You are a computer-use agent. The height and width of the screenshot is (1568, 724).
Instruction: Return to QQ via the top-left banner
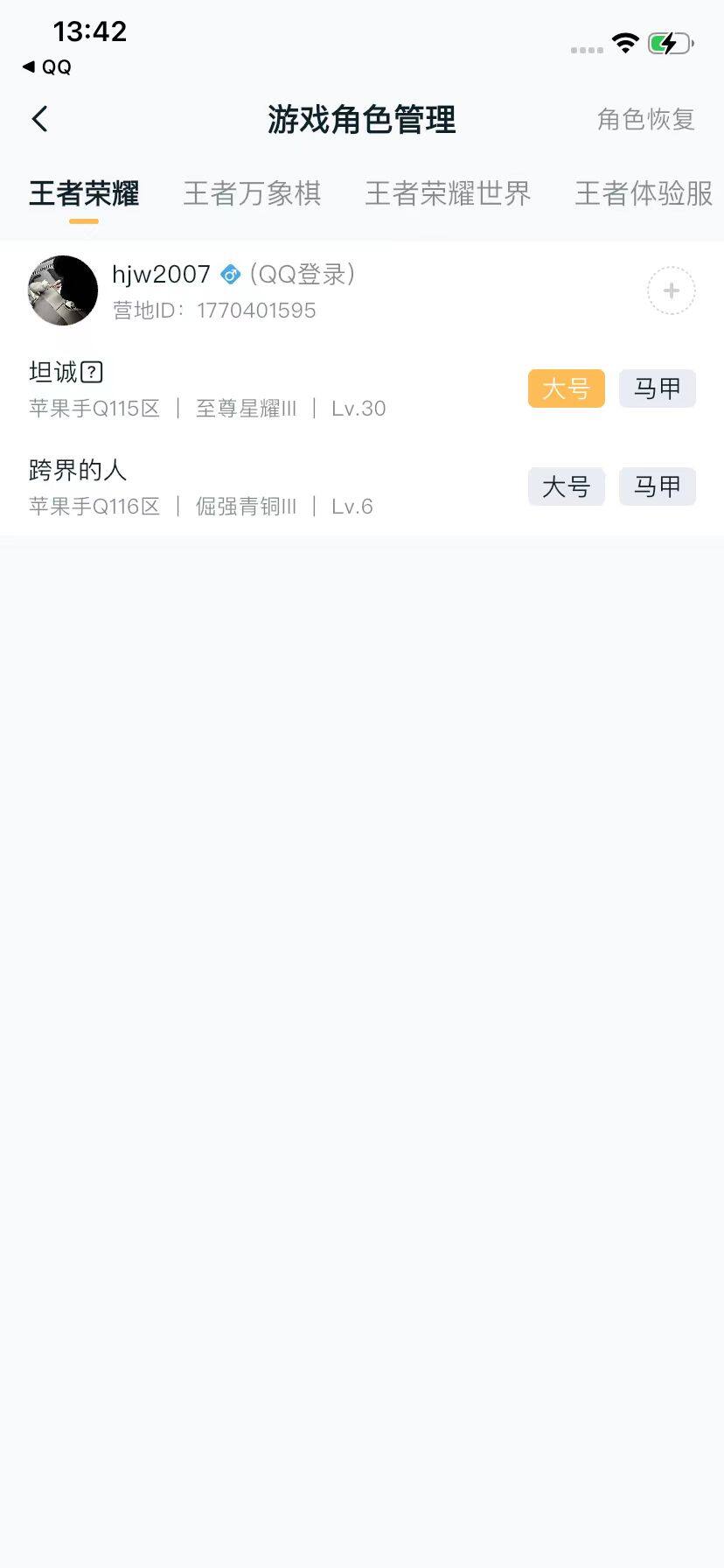coord(42,66)
